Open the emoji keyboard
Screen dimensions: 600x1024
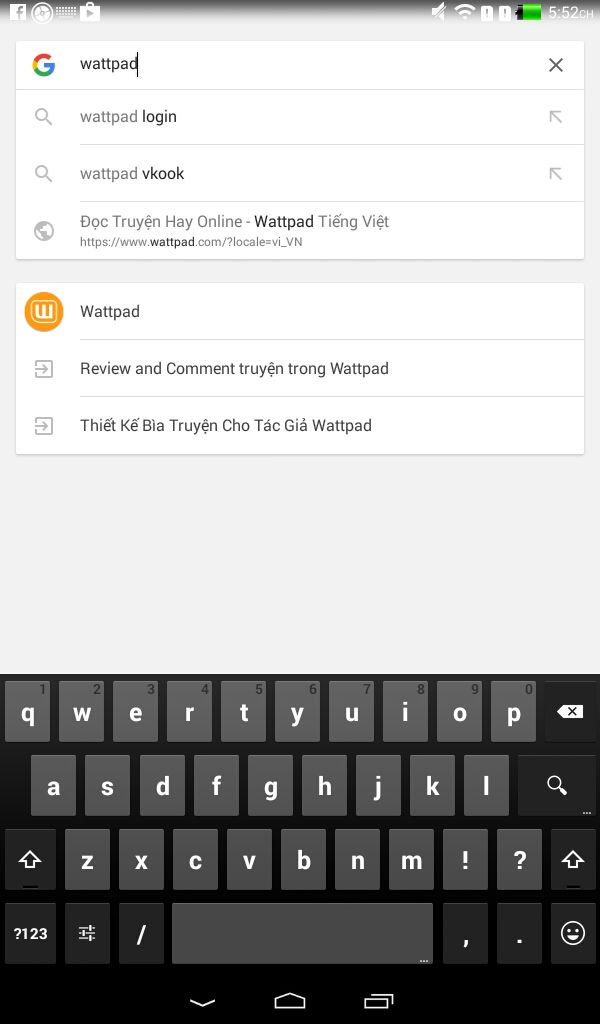click(573, 933)
